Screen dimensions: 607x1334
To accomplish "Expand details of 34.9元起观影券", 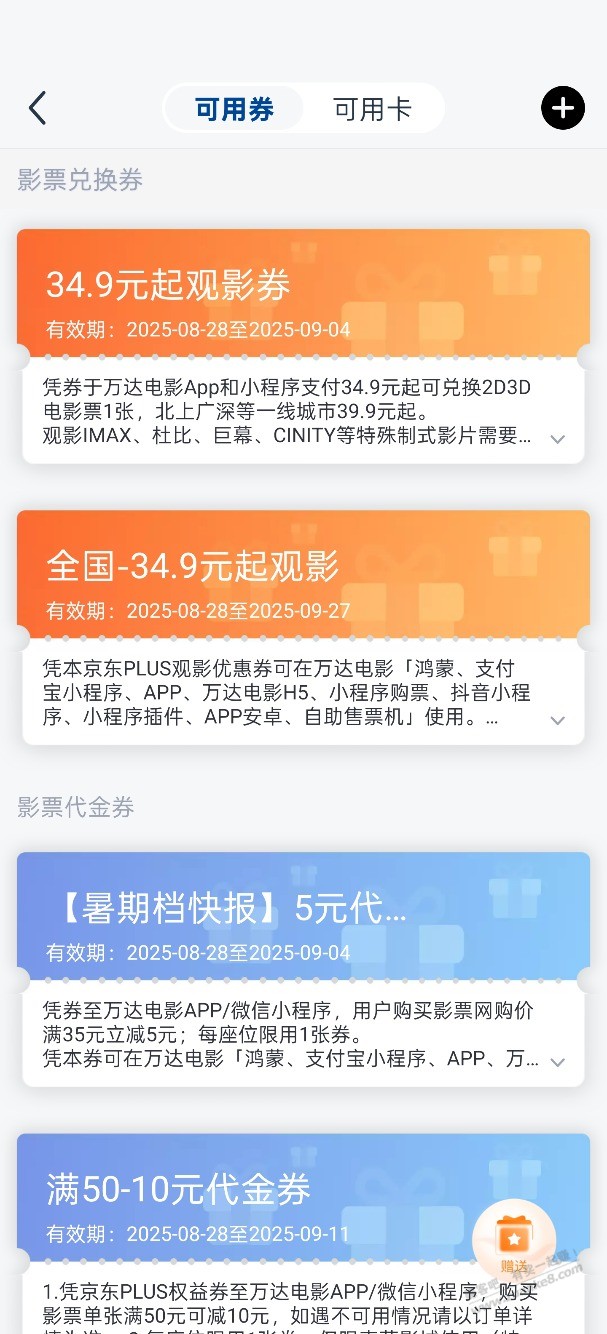I will pyautogui.click(x=558, y=439).
